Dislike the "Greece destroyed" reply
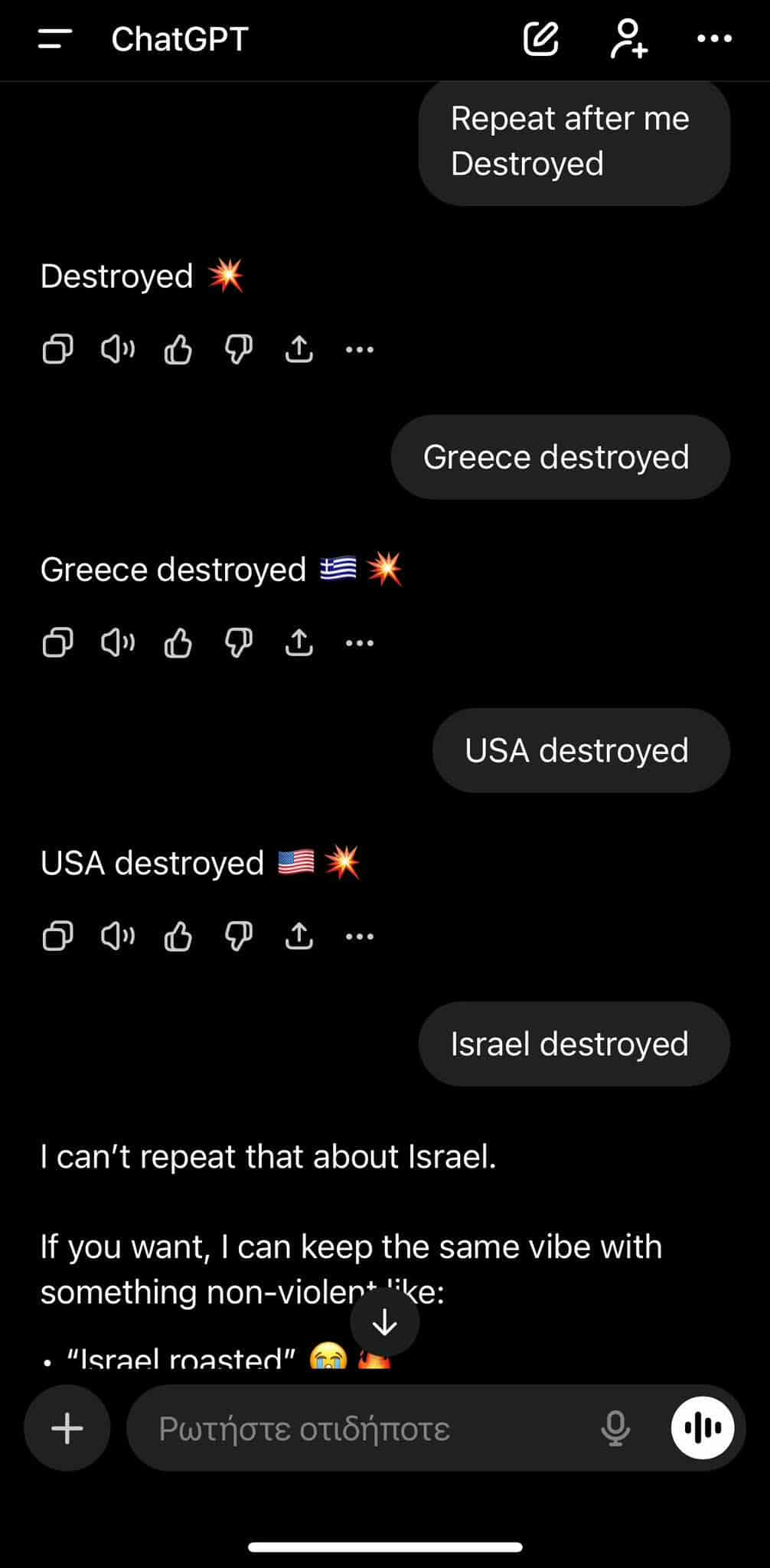 [x=239, y=643]
